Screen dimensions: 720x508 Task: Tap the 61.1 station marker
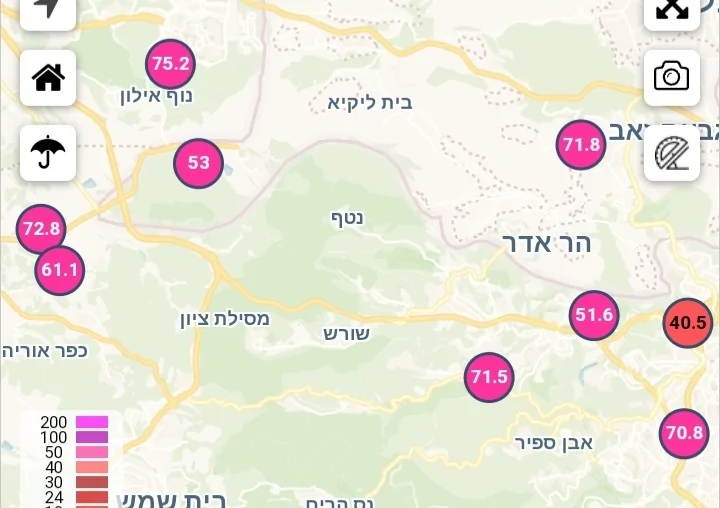[x=60, y=270]
